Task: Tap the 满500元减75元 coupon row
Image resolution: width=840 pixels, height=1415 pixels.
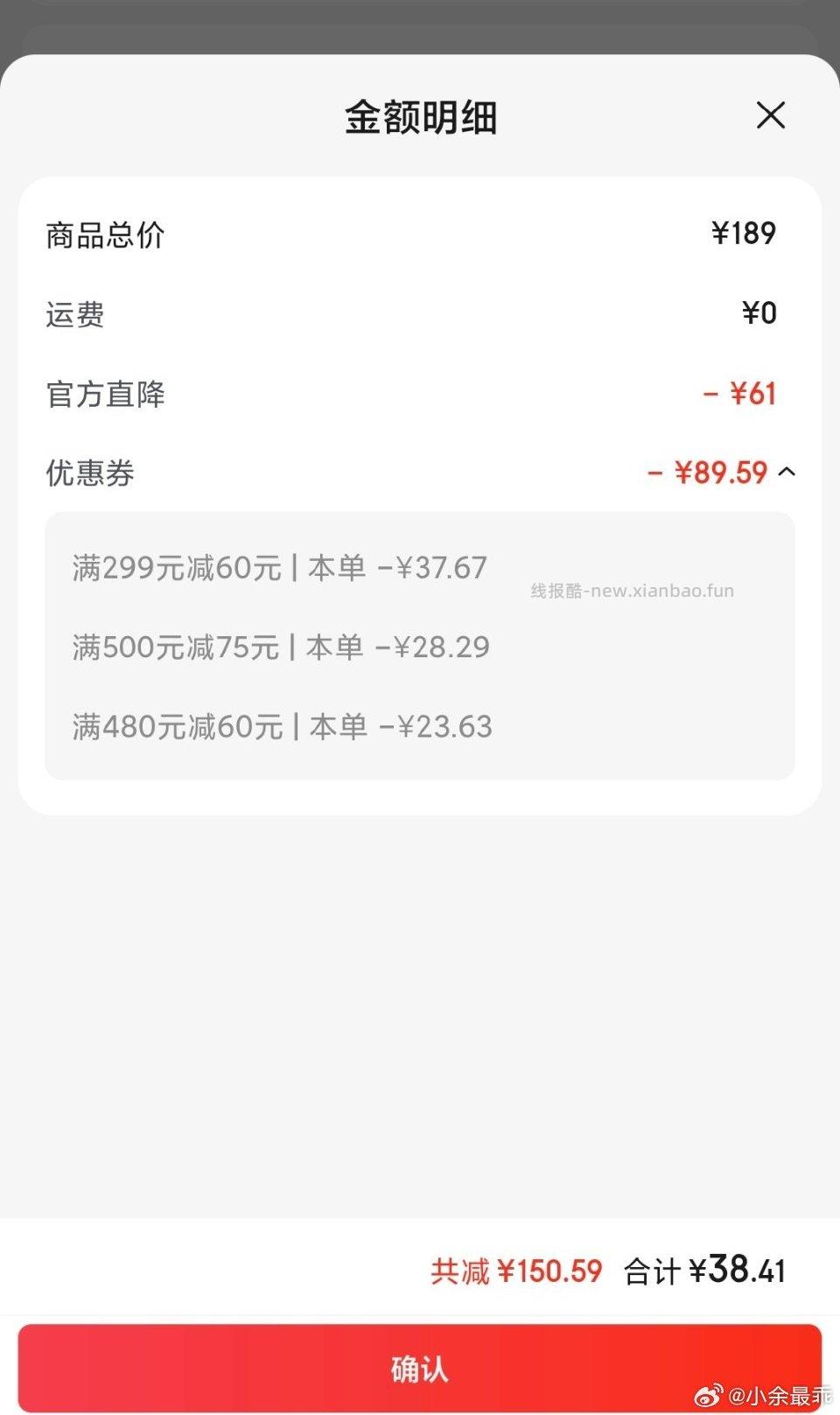Action: pos(280,647)
